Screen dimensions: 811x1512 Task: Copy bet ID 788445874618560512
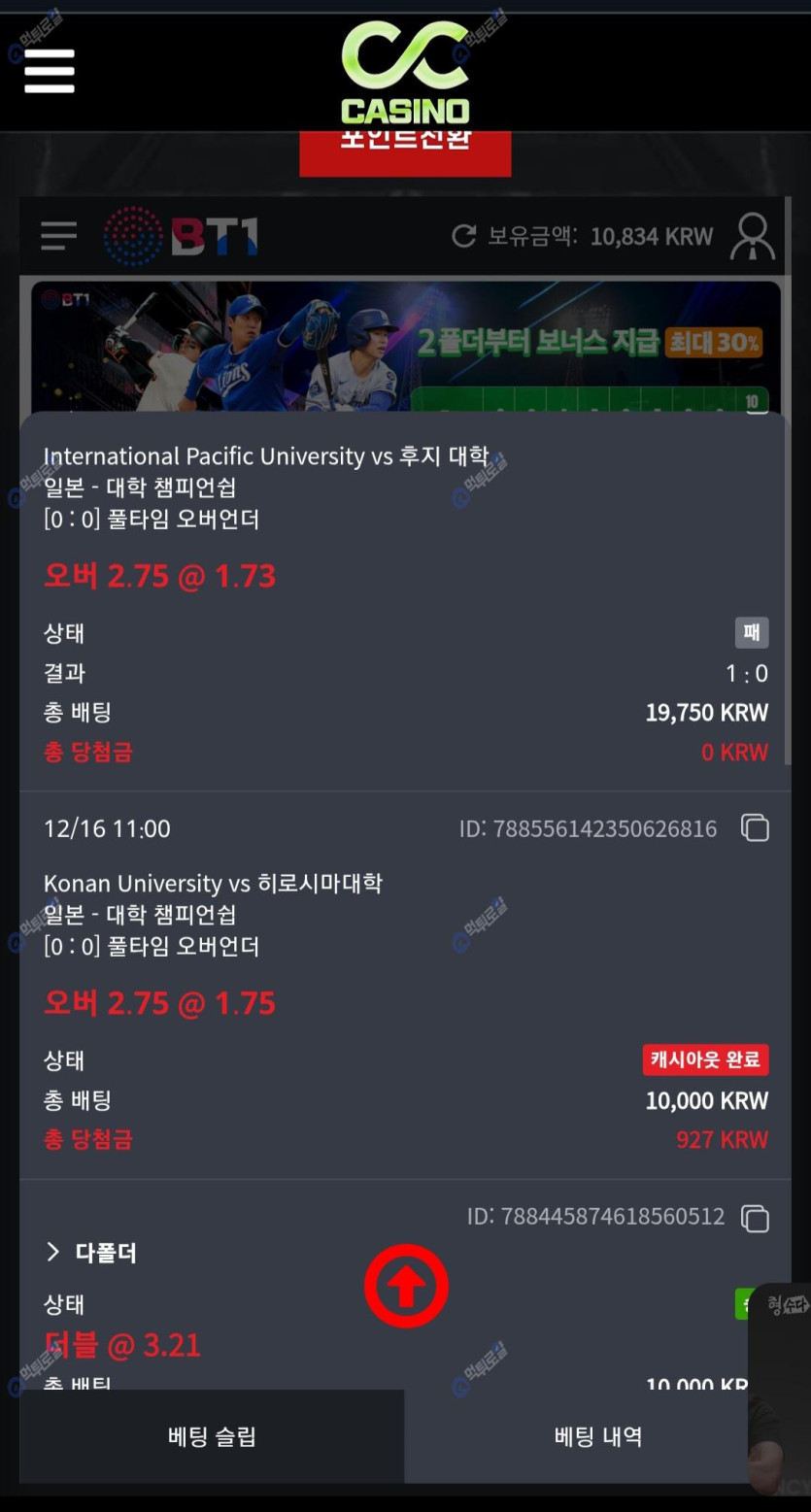pyautogui.click(x=755, y=1218)
